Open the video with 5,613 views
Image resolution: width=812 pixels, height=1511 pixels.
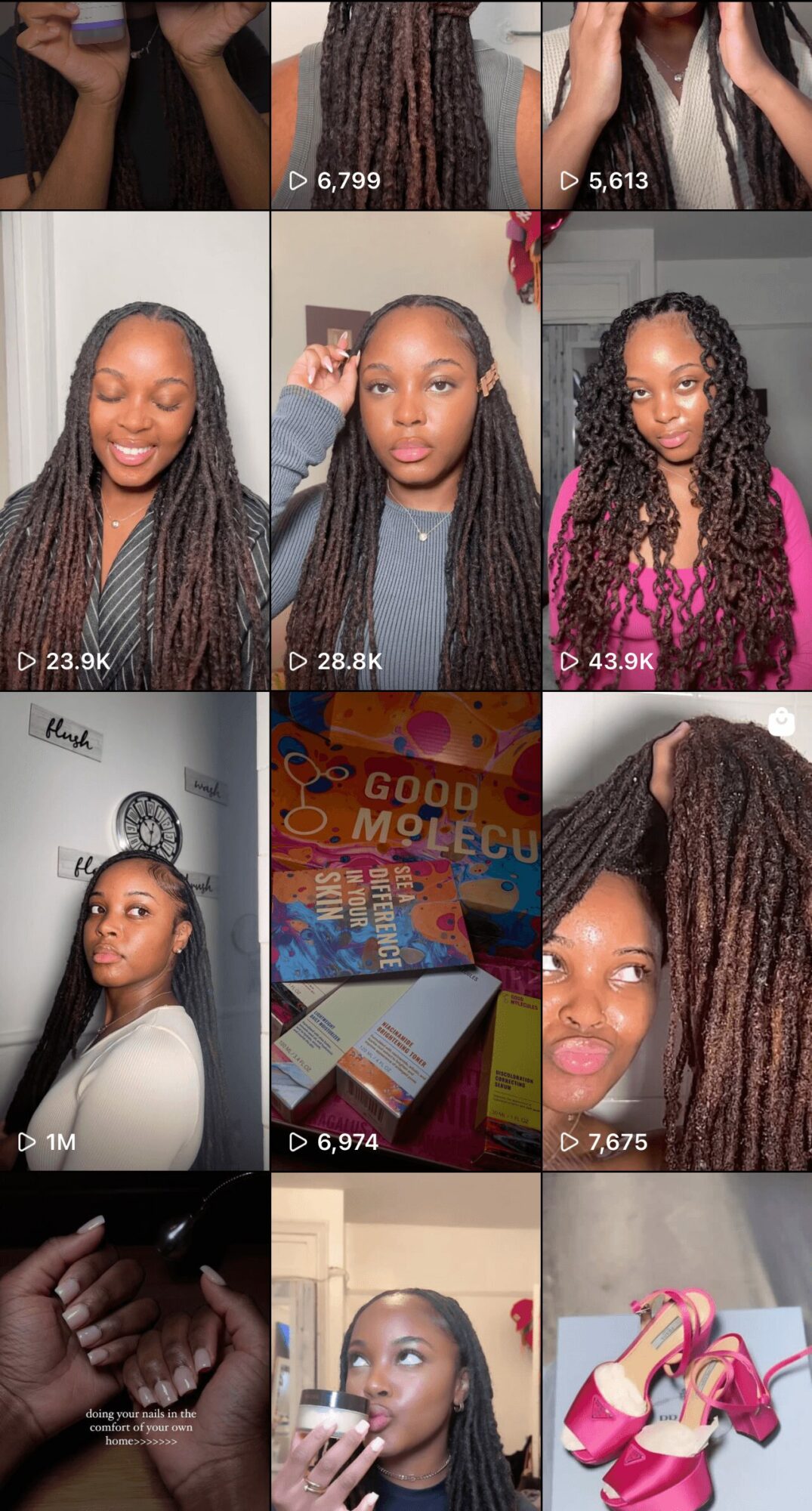click(677, 106)
